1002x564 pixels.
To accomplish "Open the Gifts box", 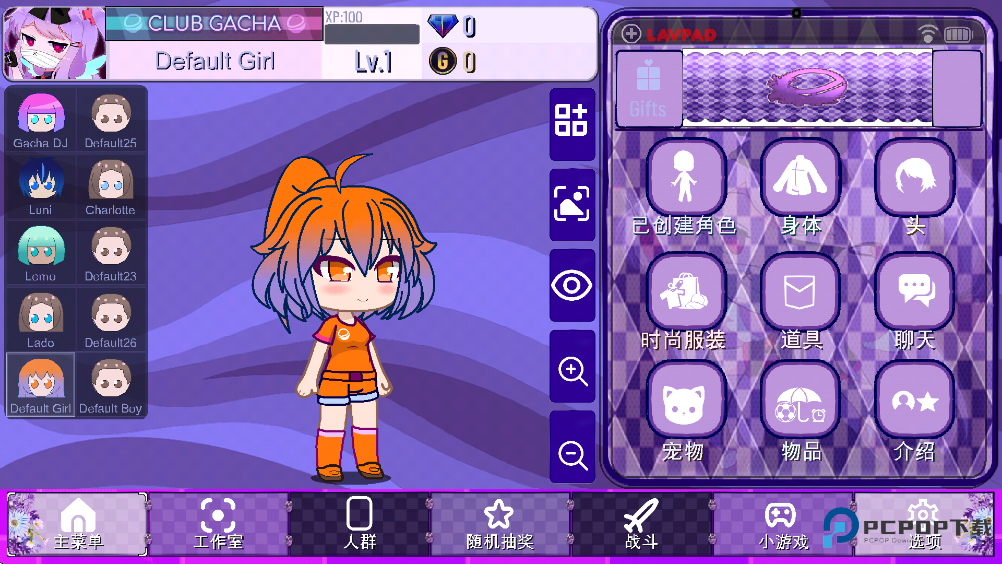I will click(x=648, y=87).
